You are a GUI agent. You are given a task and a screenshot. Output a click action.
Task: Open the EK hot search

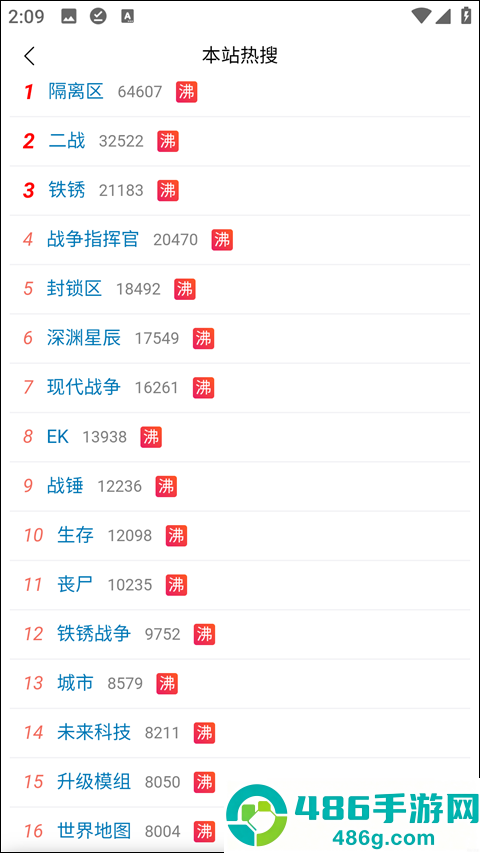[240, 437]
